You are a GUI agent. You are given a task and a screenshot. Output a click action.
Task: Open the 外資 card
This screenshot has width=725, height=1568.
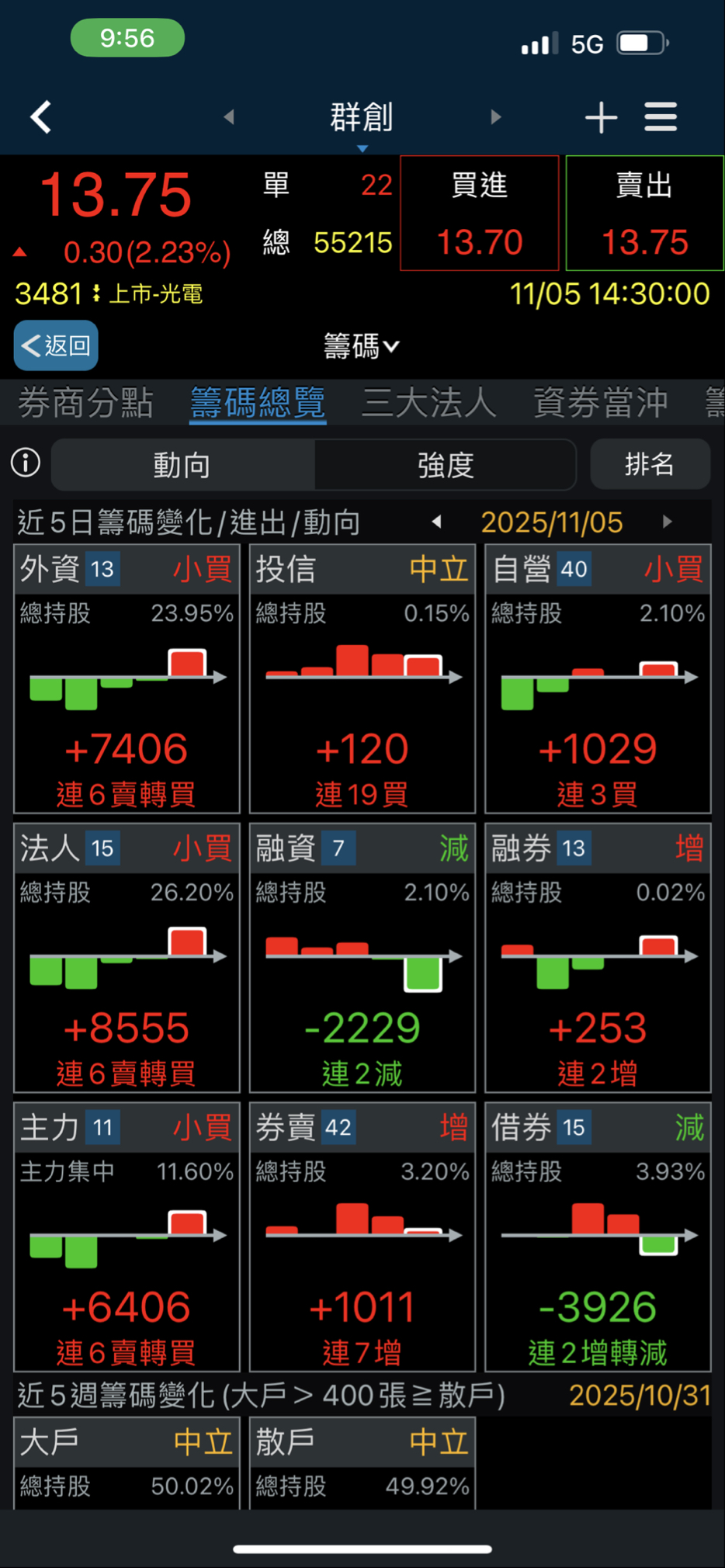click(127, 679)
